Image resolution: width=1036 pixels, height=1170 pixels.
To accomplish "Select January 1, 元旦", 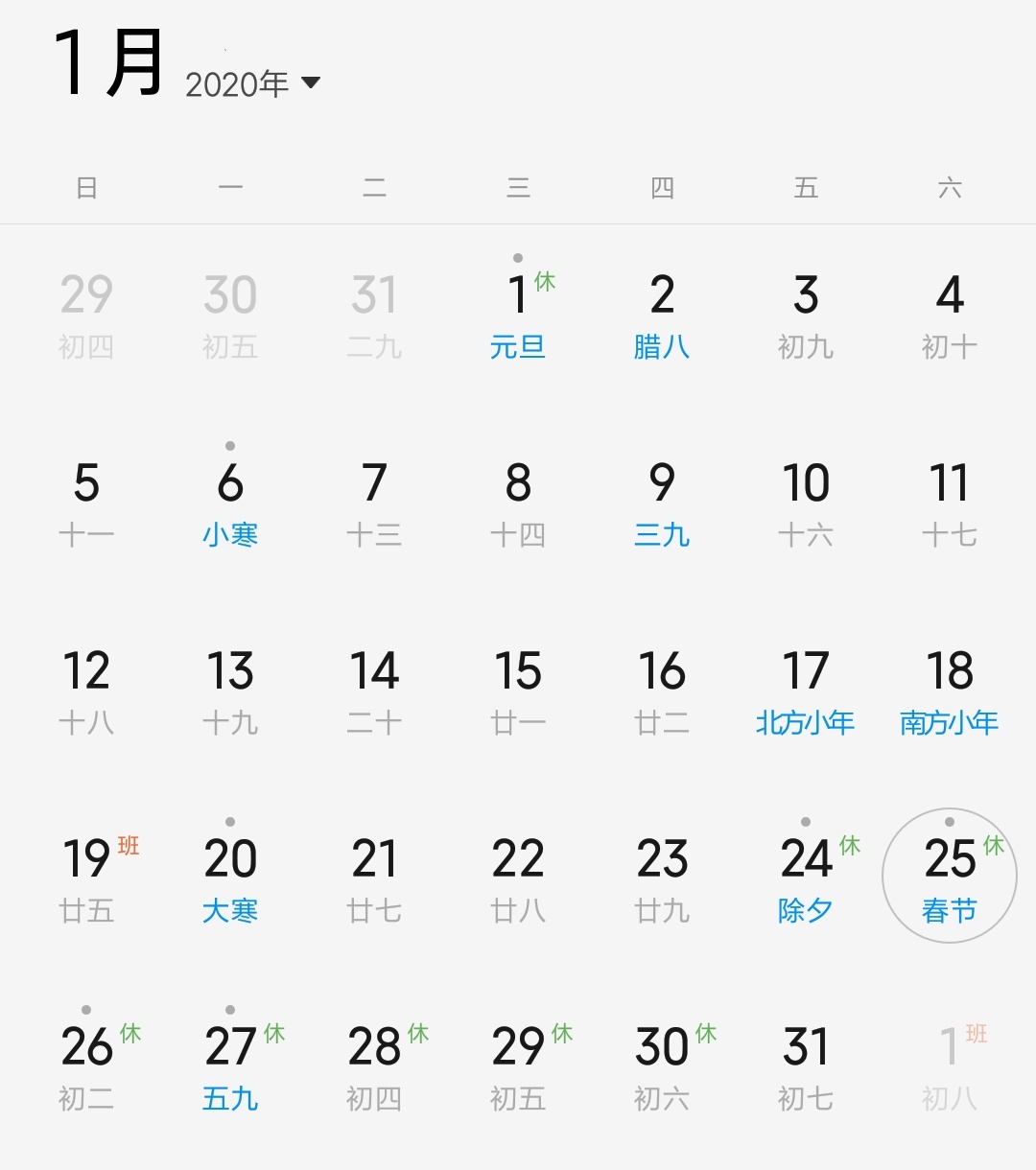I will click(x=518, y=315).
